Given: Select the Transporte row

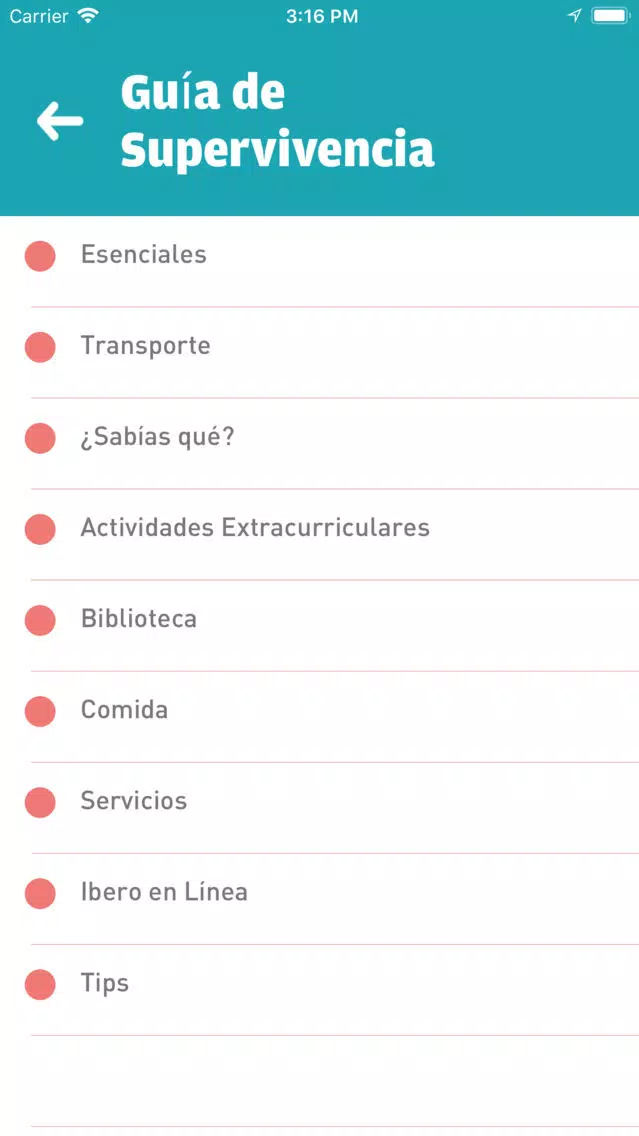Looking at the screenshot, I should click(x=320, y=352).
